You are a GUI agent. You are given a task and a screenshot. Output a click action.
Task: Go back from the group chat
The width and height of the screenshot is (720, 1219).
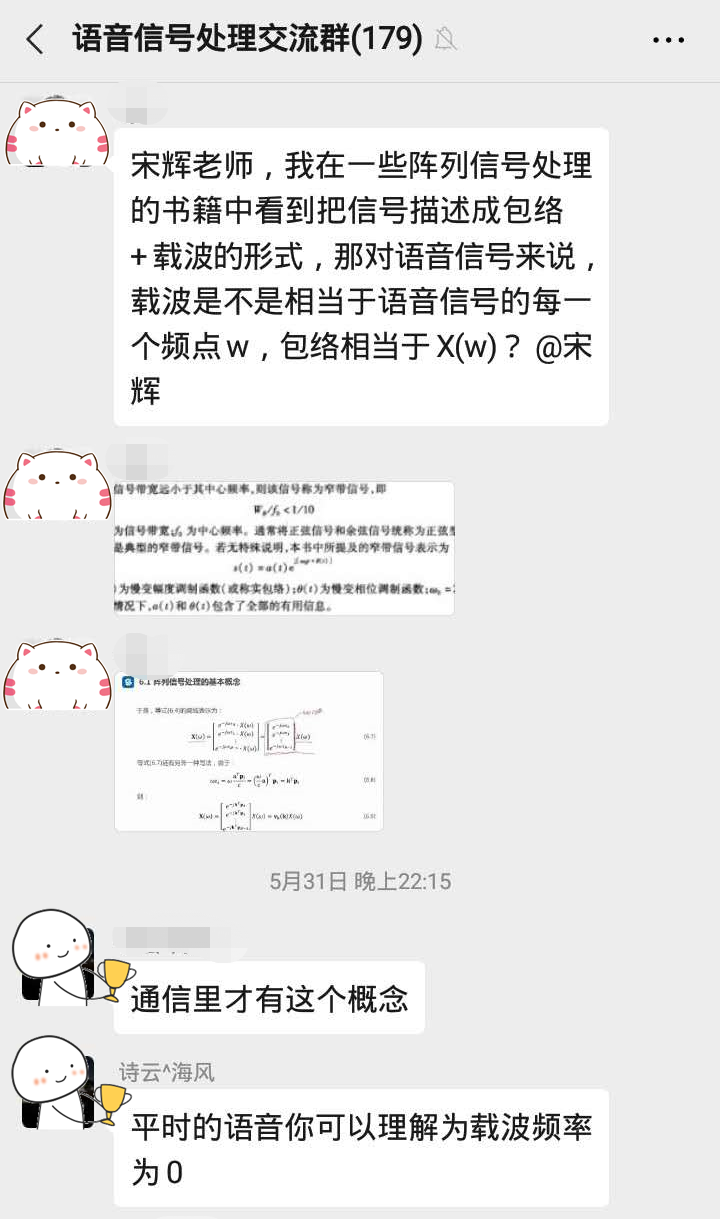(36, 40)
